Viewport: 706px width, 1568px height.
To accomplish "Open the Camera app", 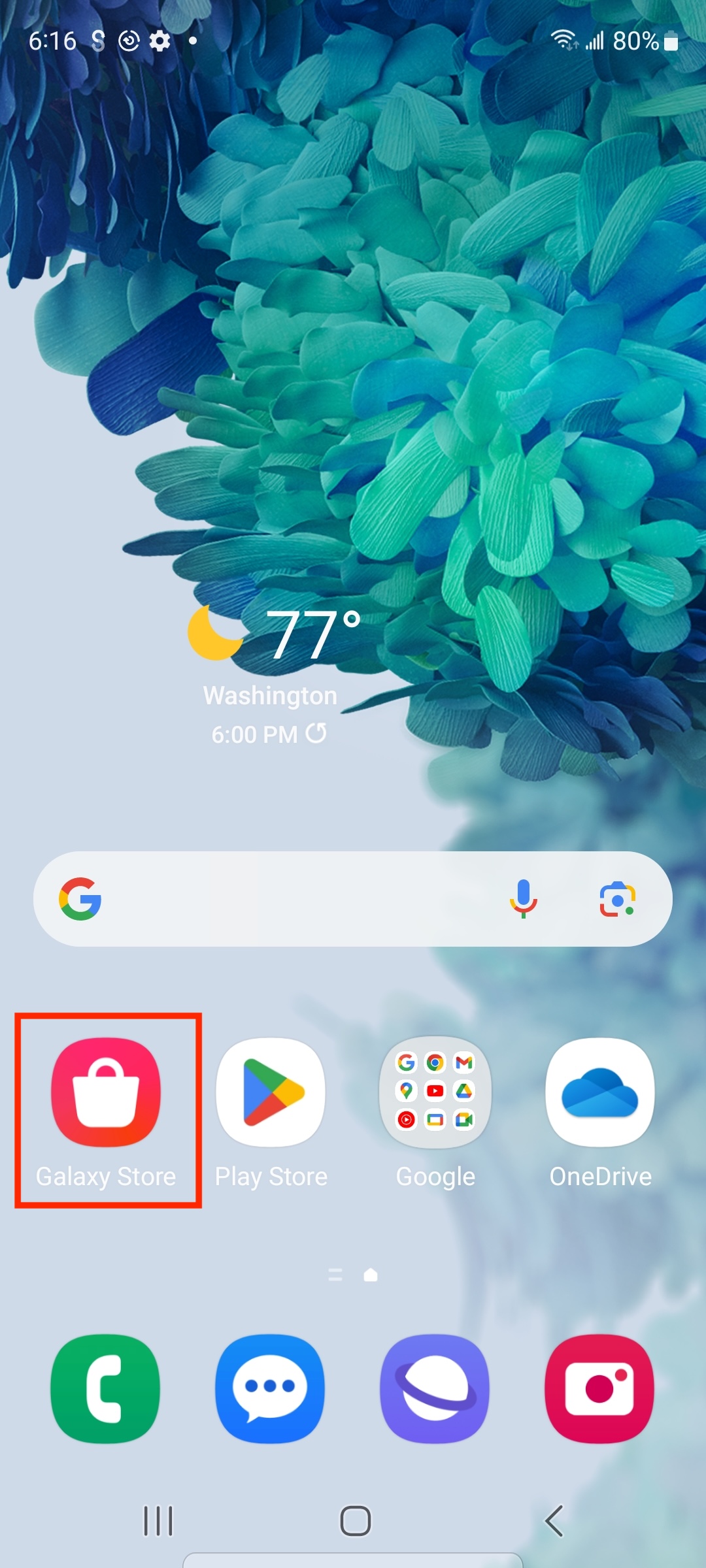I will pyautogui.click(x=600, y=1388).
